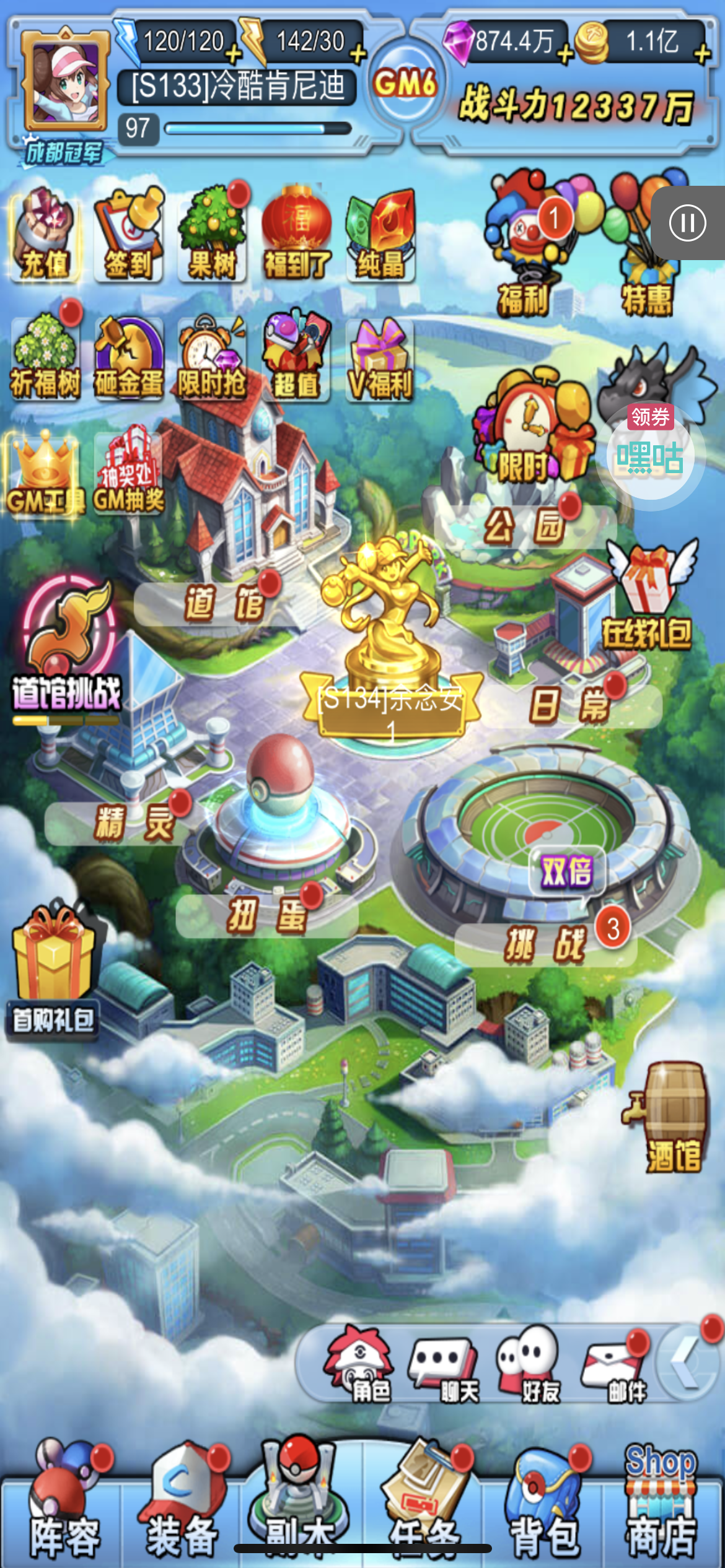The height and width of the screenshot is (1568, 725).
Task: Open the 角色 character menu
Action: pos(359,1369)
